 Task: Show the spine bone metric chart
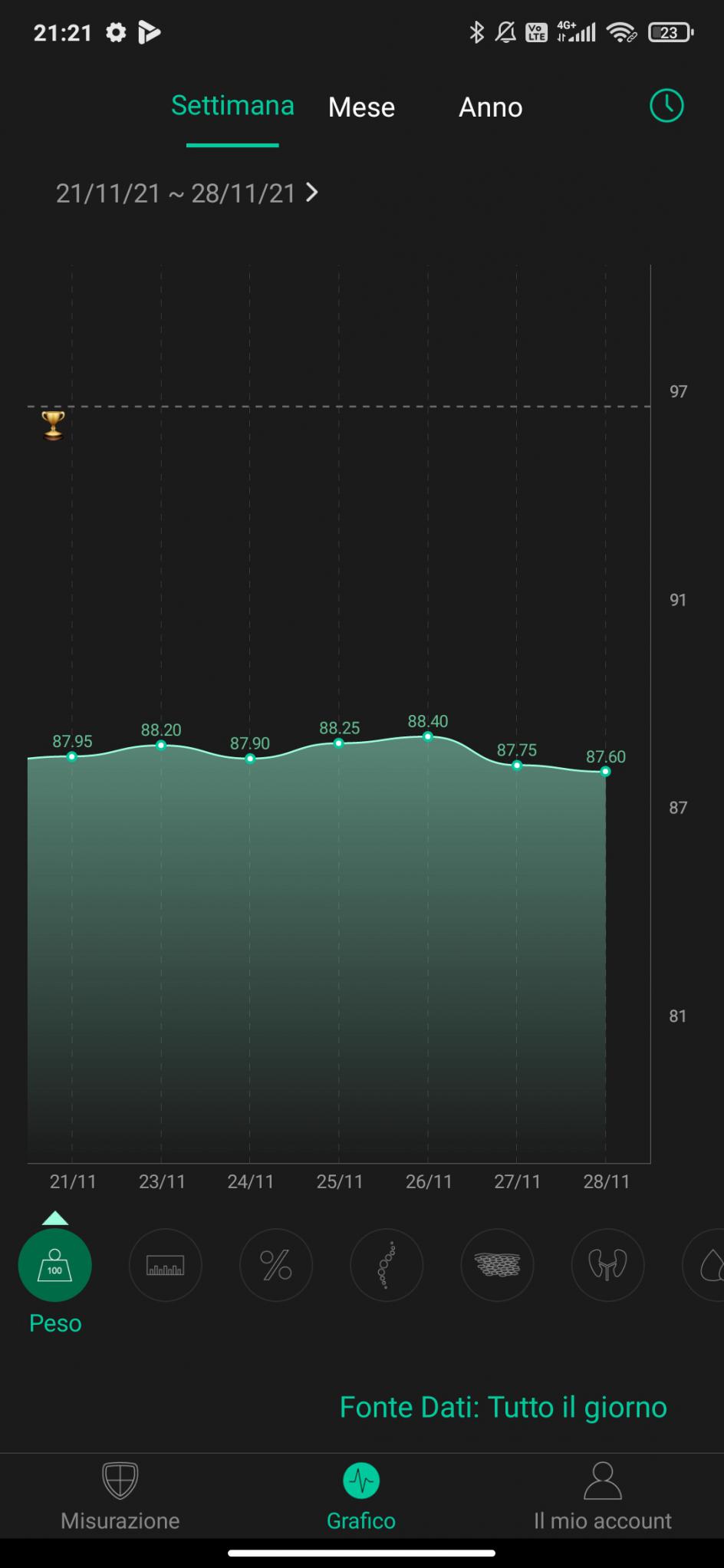click(387, 1266)
